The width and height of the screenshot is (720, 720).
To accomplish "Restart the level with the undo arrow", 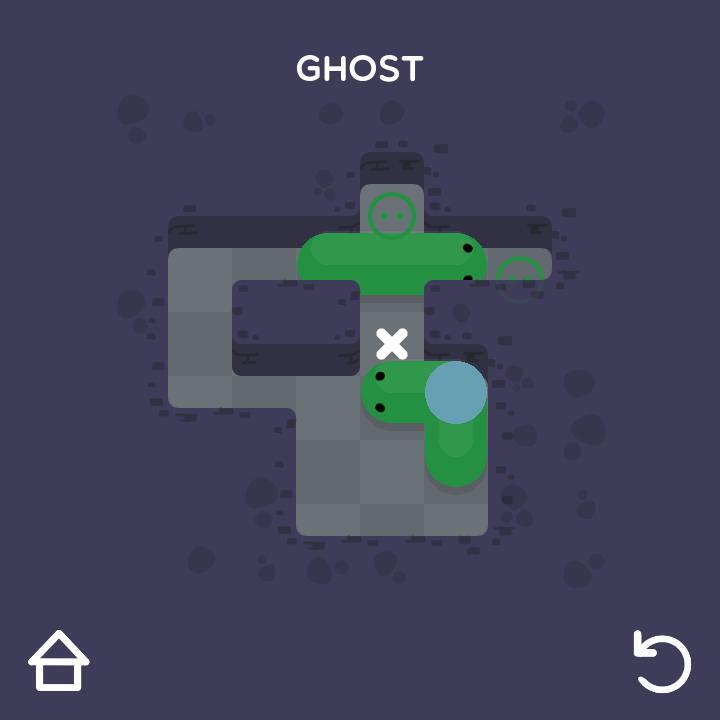I will click(662, 661).
